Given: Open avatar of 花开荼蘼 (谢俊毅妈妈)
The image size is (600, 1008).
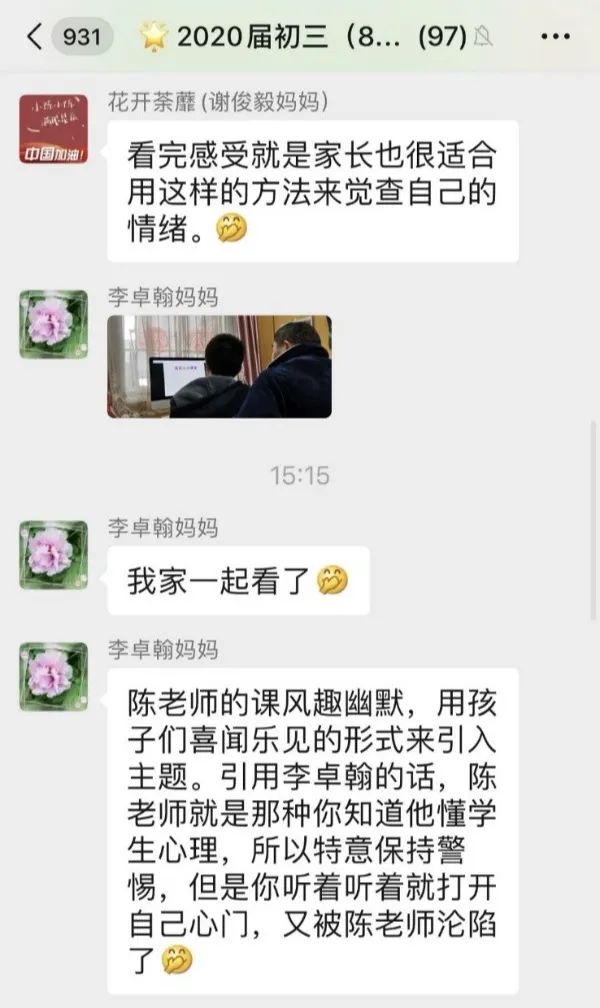Looking at the screenshot, I should 53,129.
